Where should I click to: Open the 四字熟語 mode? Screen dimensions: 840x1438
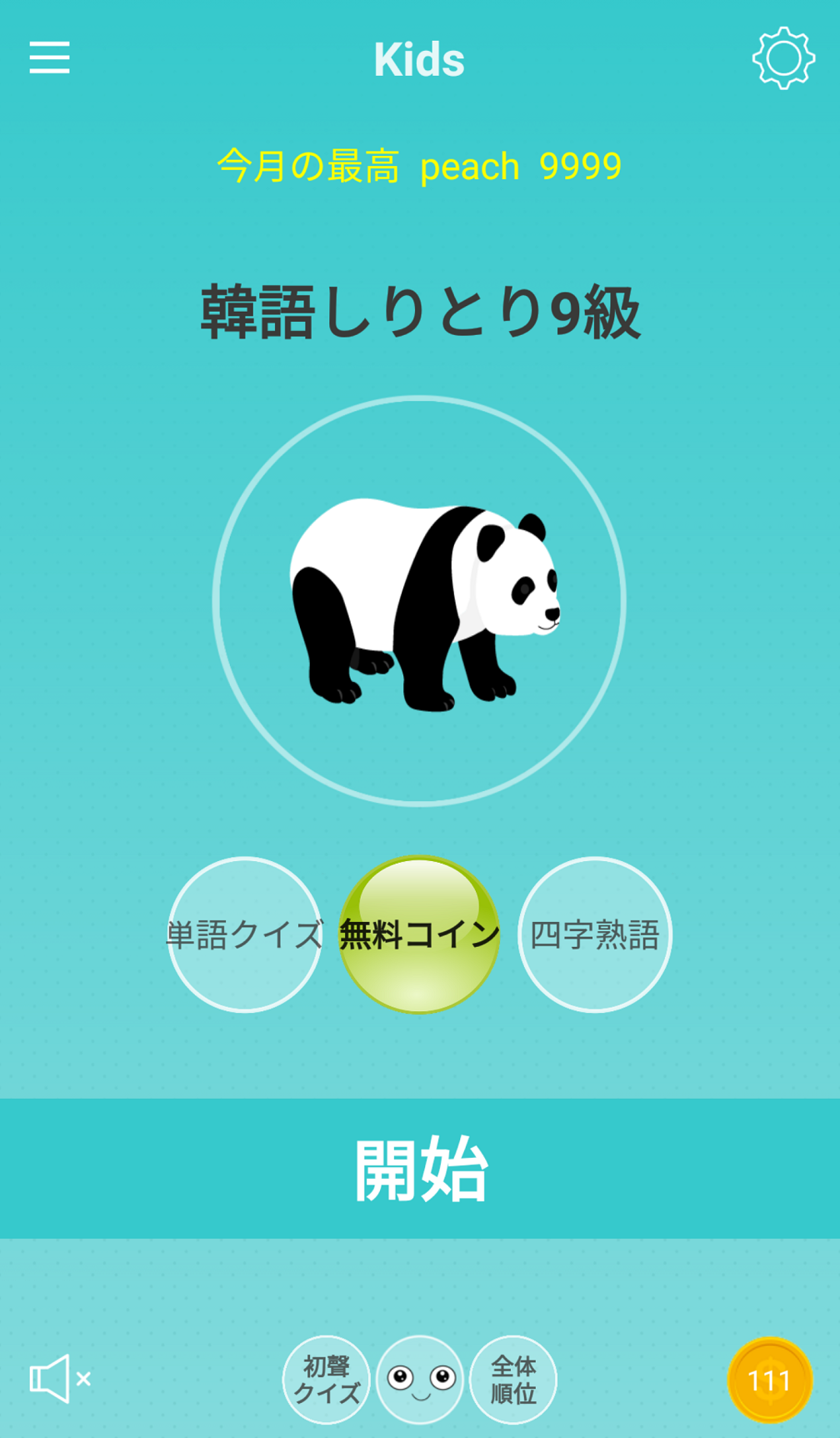tap(594, 934)
